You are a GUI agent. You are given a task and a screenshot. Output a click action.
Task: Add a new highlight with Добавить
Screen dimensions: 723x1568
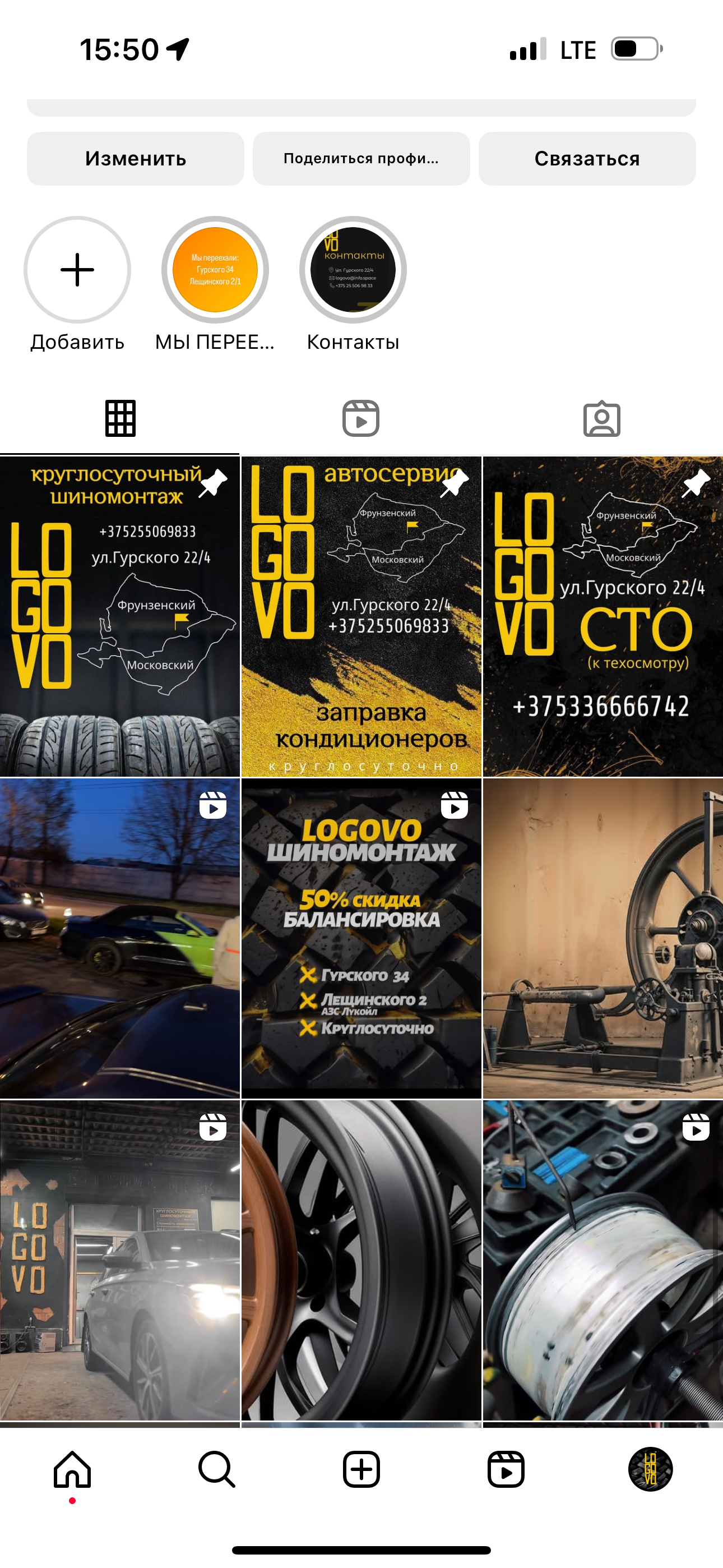[77, 270]
